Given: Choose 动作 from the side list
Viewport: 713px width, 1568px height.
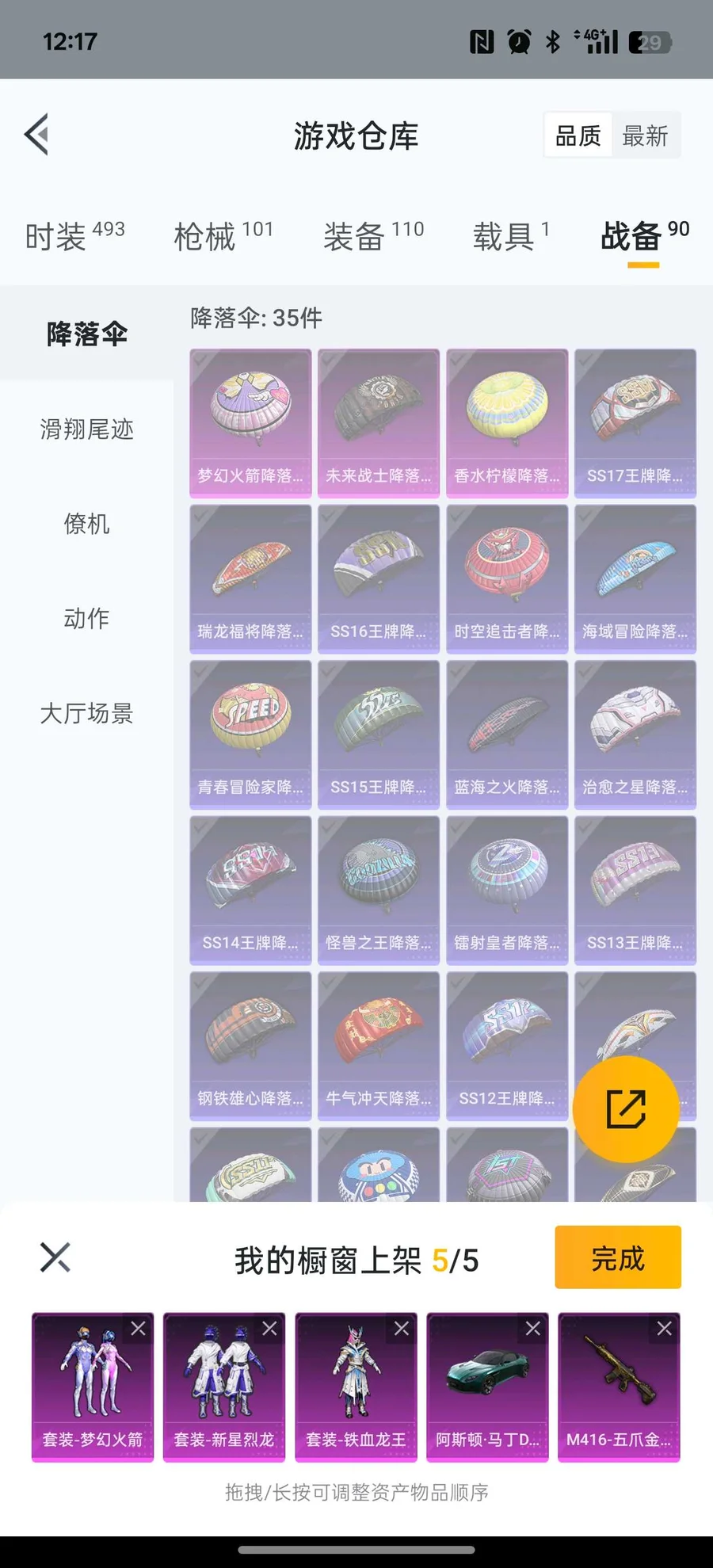Looking at the screenshot, I should 86,618.
